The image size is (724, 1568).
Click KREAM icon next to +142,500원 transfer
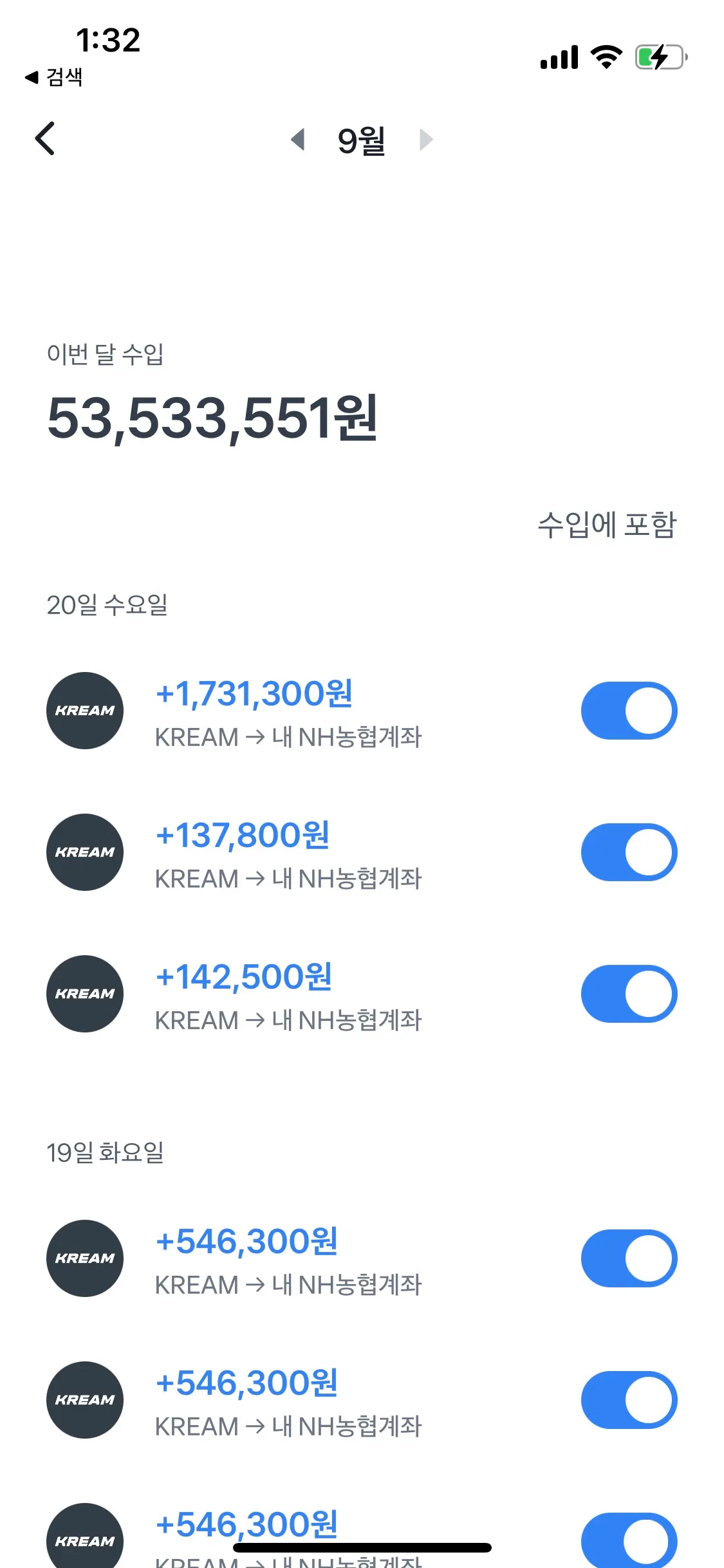pyautogui.click(x=84, y=993)
